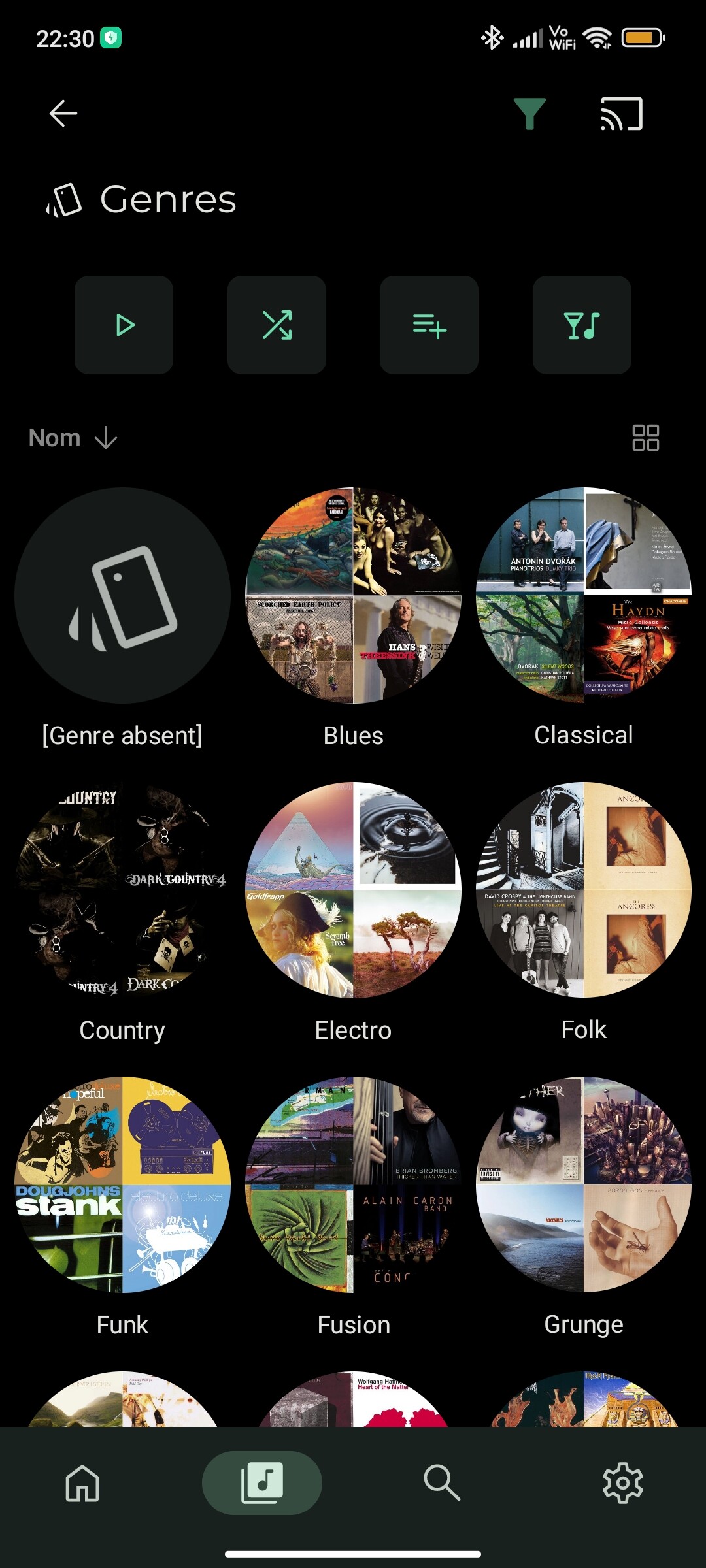706x1568 pixels.
Task: Switch the grid layout view
Action: point(646,438)
